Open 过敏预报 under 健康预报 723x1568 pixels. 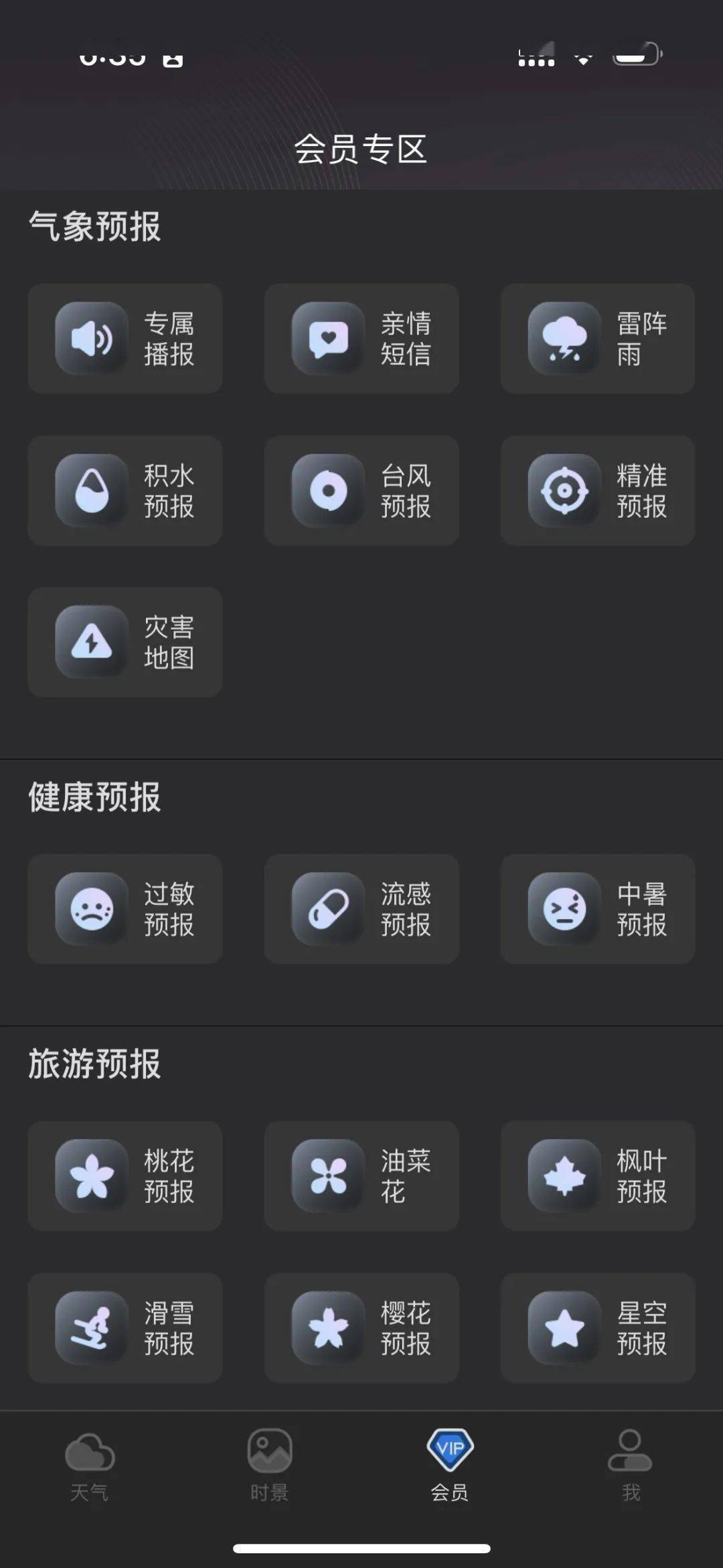(125, 909)
